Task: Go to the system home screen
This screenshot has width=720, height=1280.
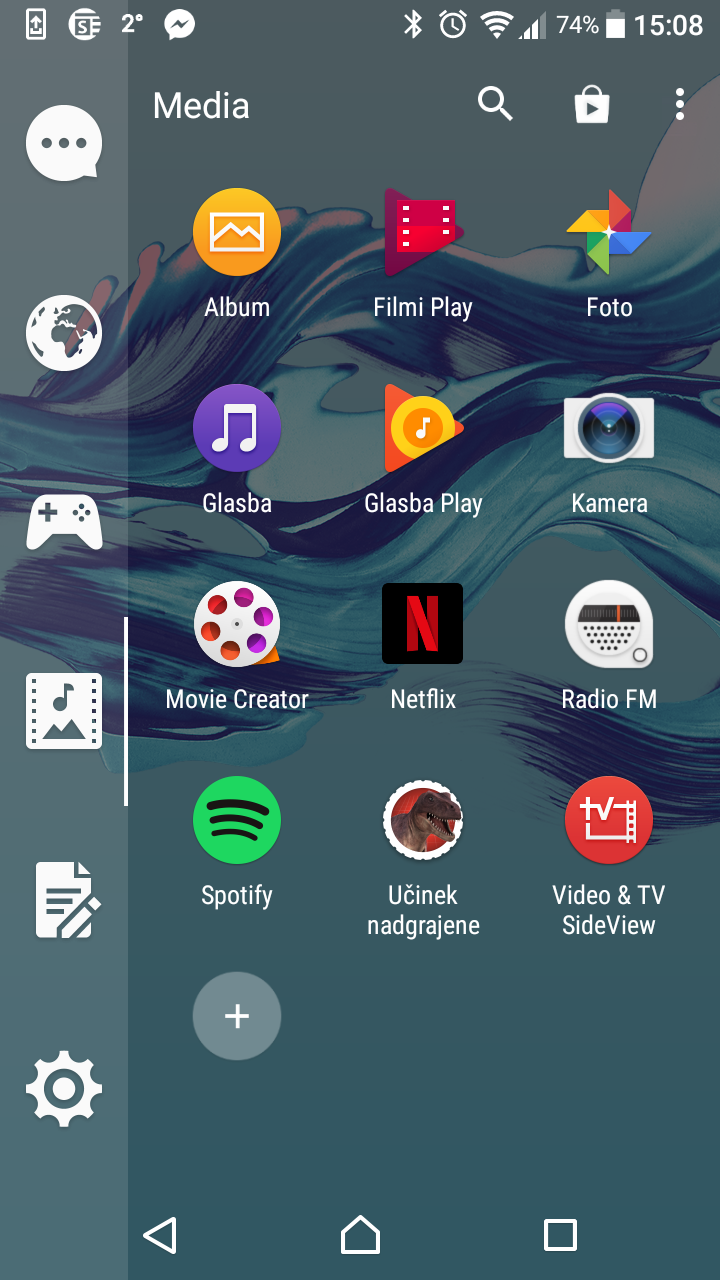Action: point(360,1235)
